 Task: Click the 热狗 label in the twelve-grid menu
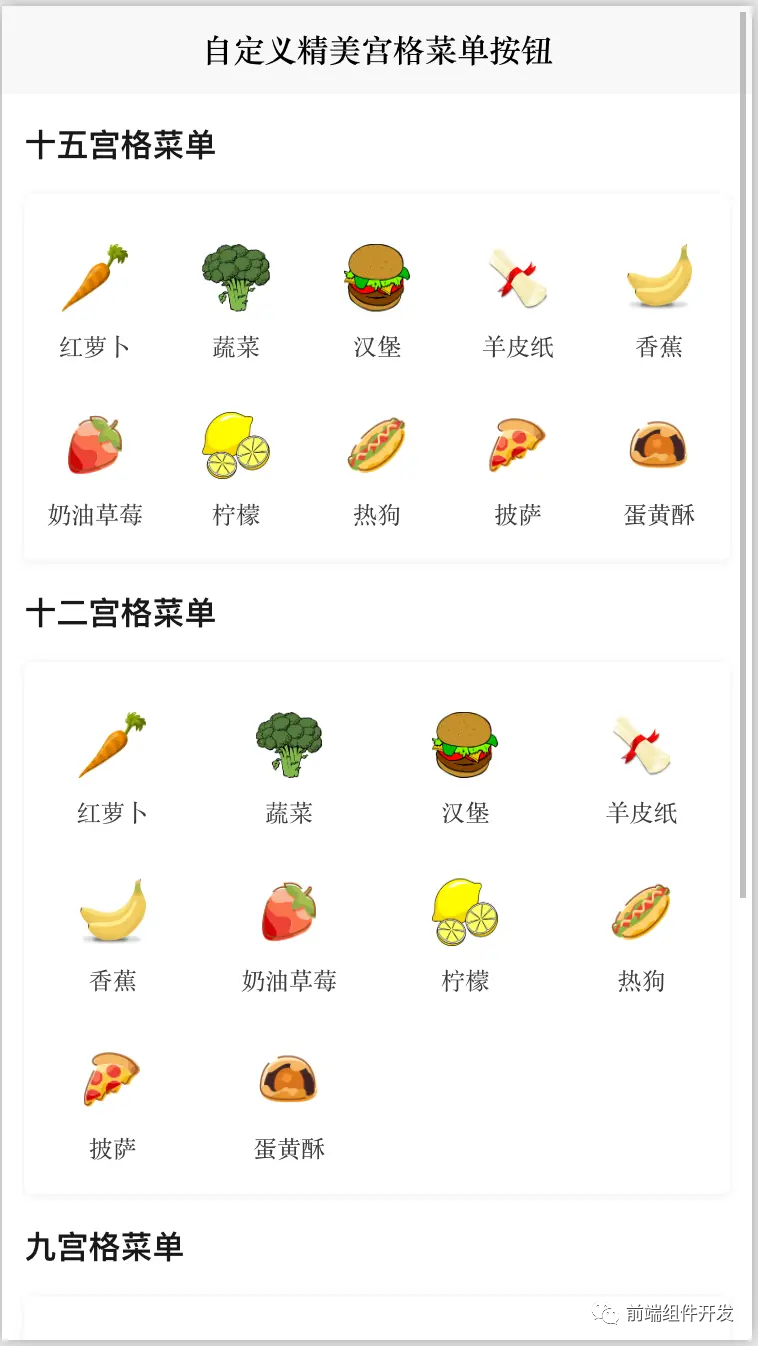coord(640,980)
